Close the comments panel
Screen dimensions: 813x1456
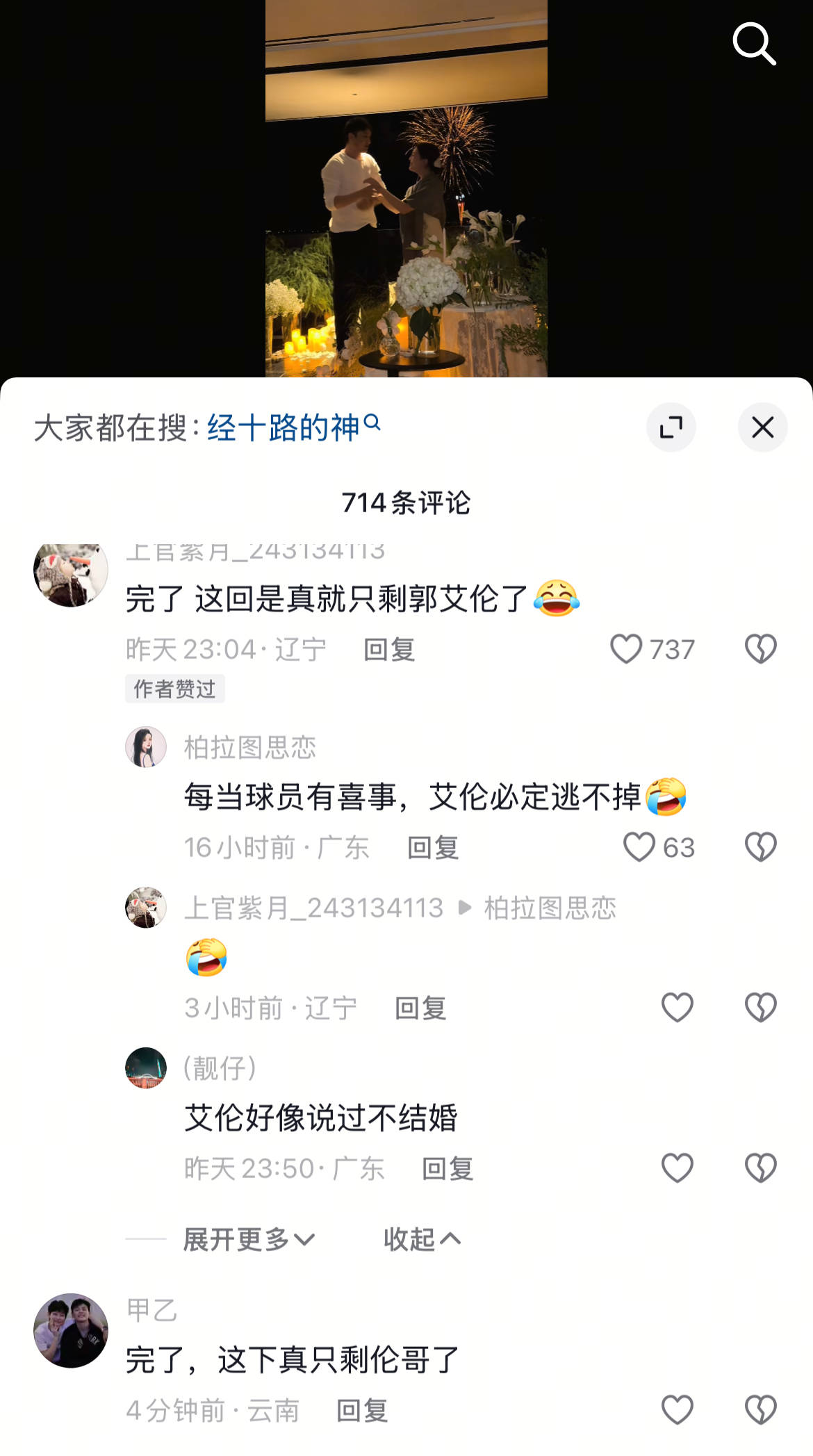tap(762, 427)
